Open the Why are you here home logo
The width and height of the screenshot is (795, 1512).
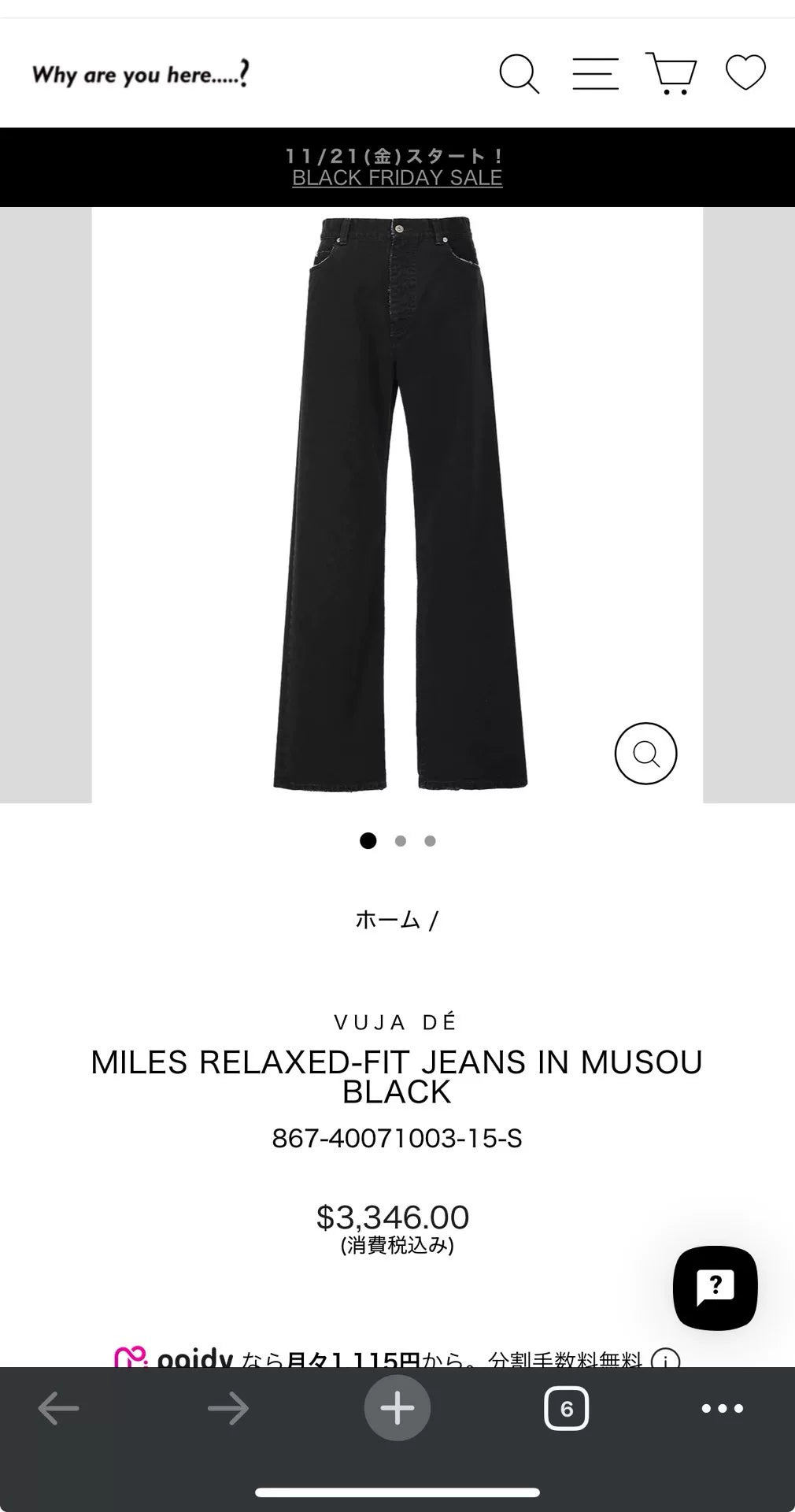coord(142,75)
